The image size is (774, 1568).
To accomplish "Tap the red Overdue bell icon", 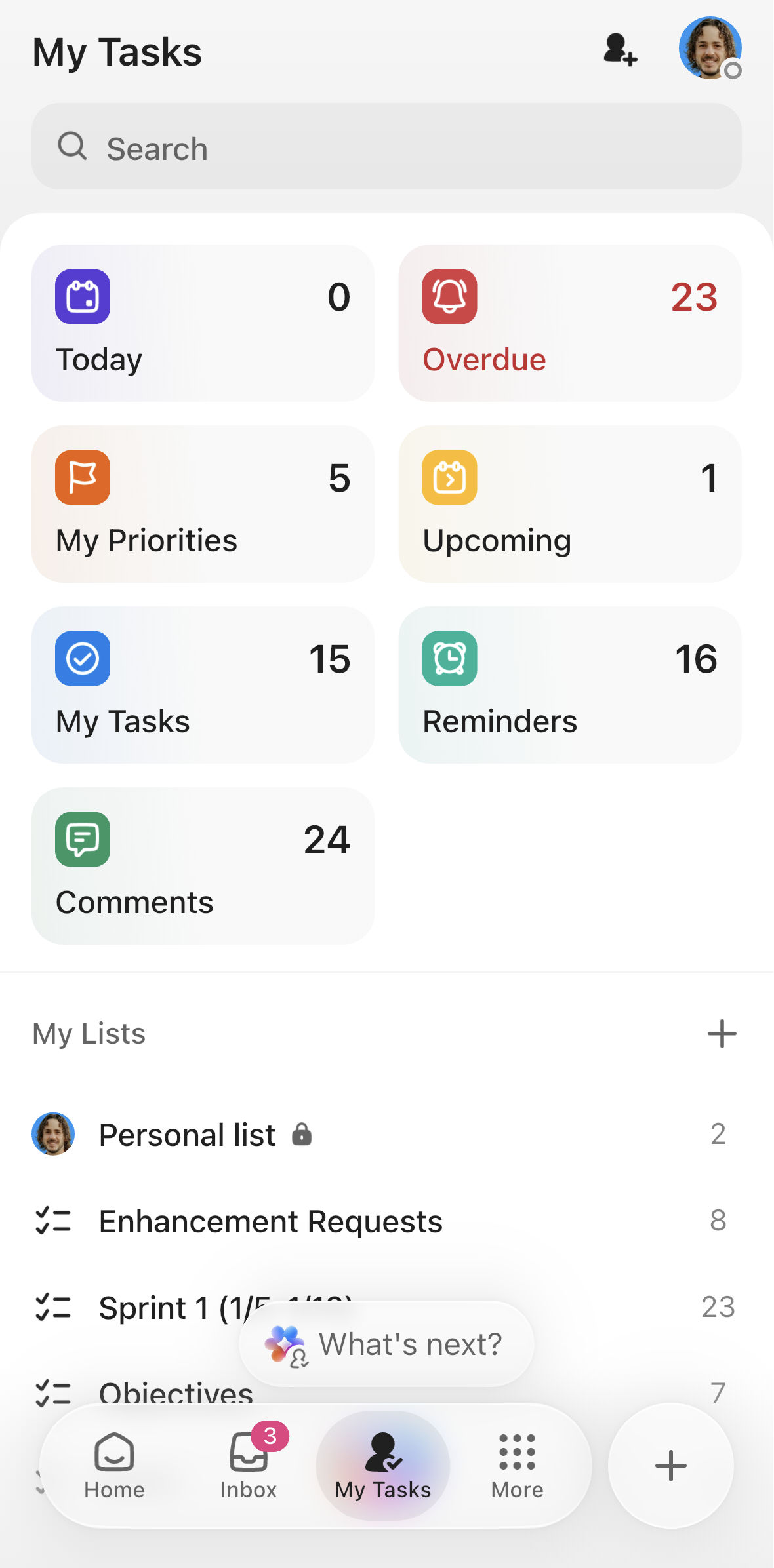I will 450,296.
